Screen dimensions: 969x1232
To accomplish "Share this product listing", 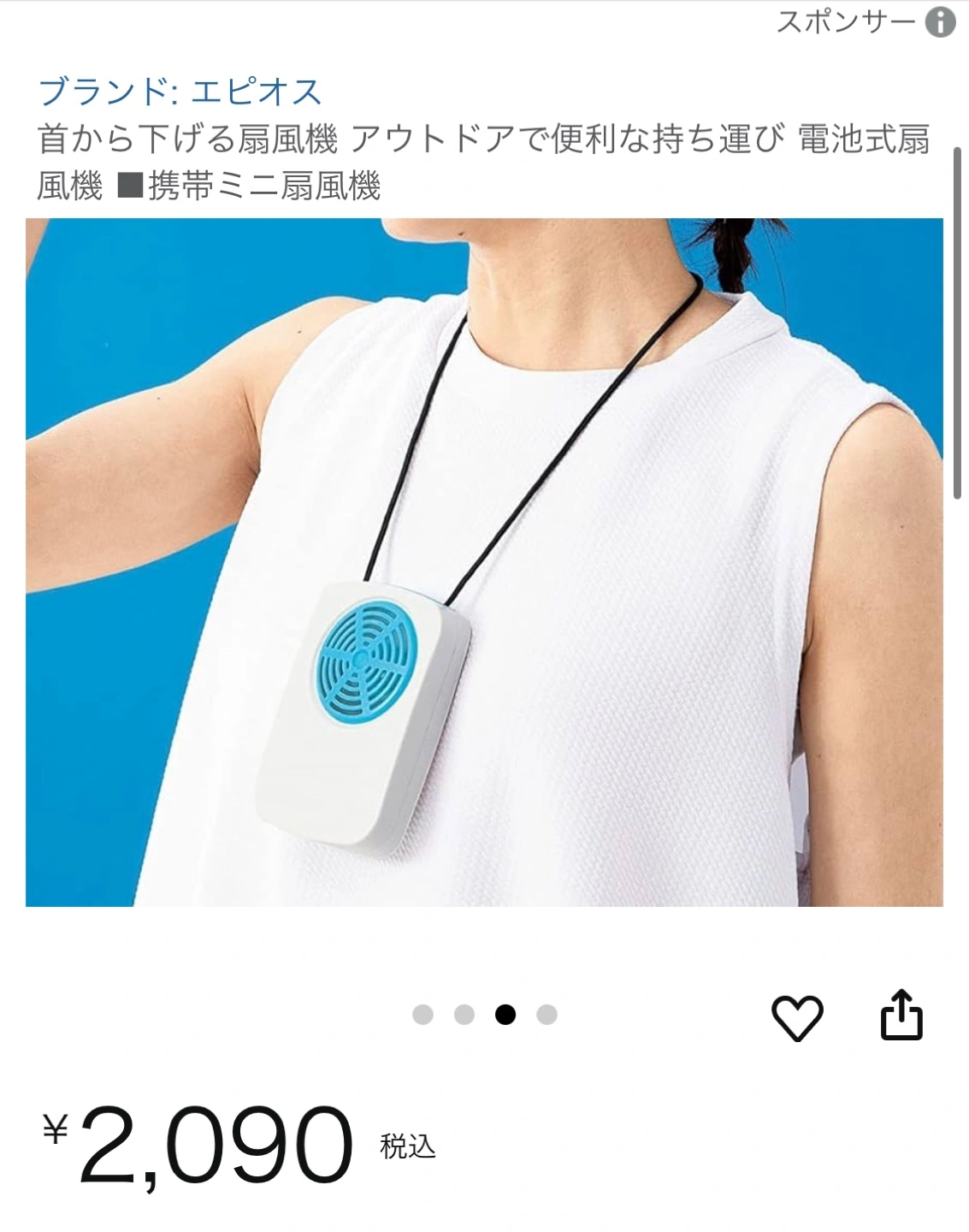I will pyautogui.click(x=901, y=1016).
